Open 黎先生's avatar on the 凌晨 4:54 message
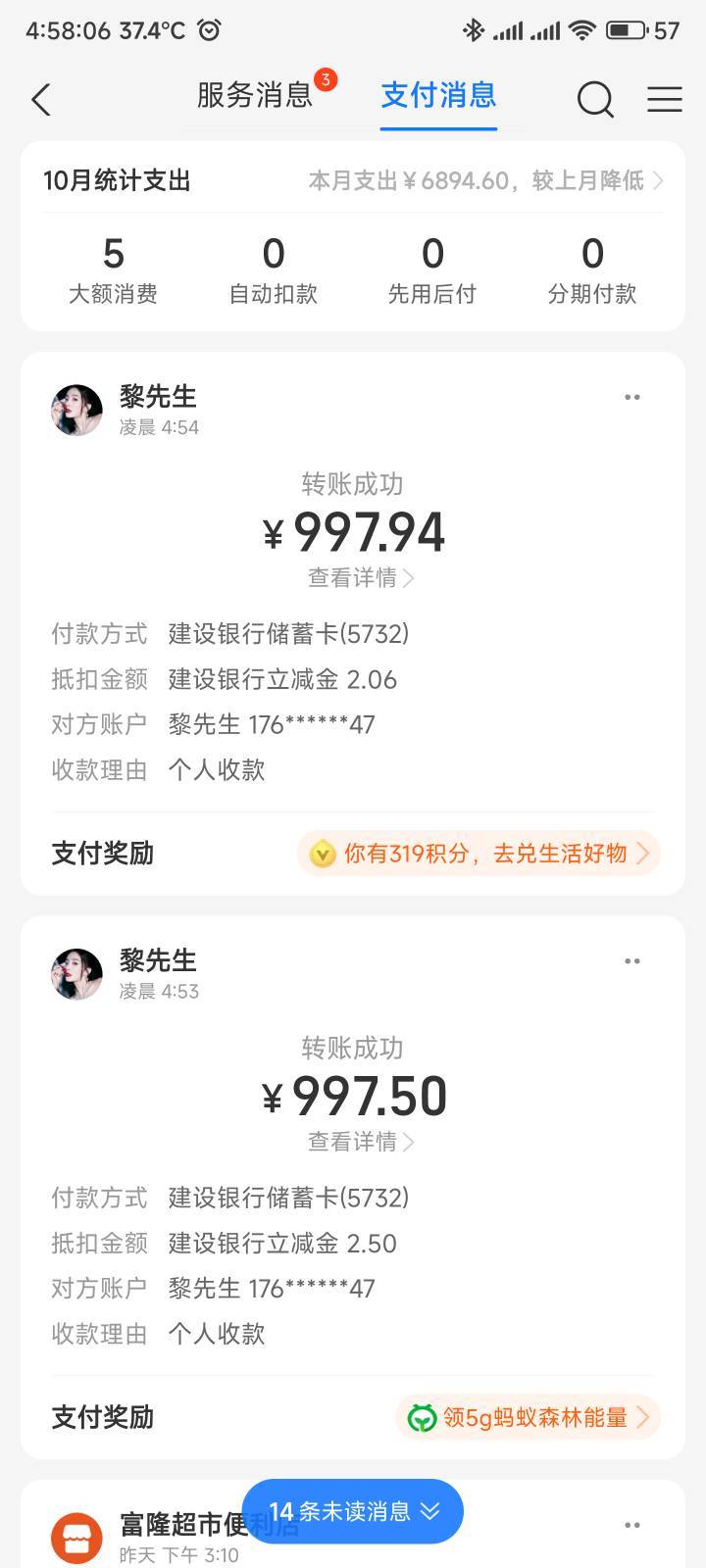Image resolution: width=706 pixels, height=1568 pixels. (x=76, y=410)
